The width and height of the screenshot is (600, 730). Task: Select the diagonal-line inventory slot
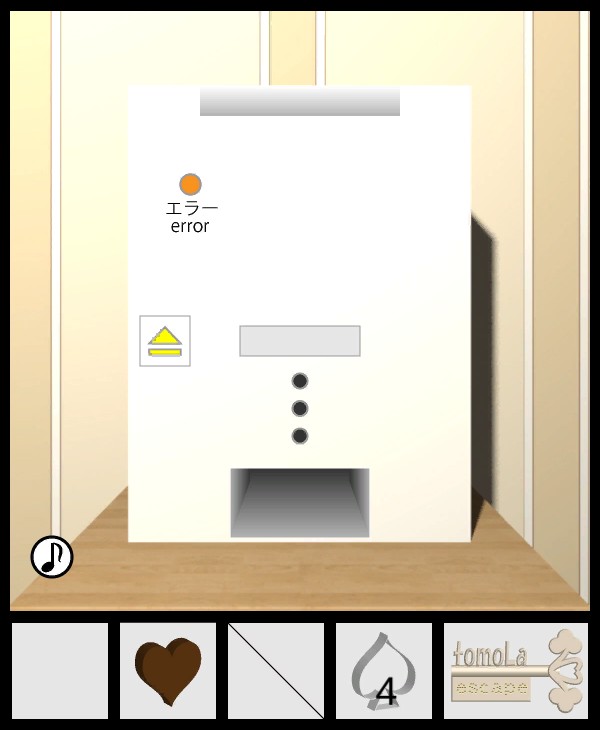coord(276,671)
